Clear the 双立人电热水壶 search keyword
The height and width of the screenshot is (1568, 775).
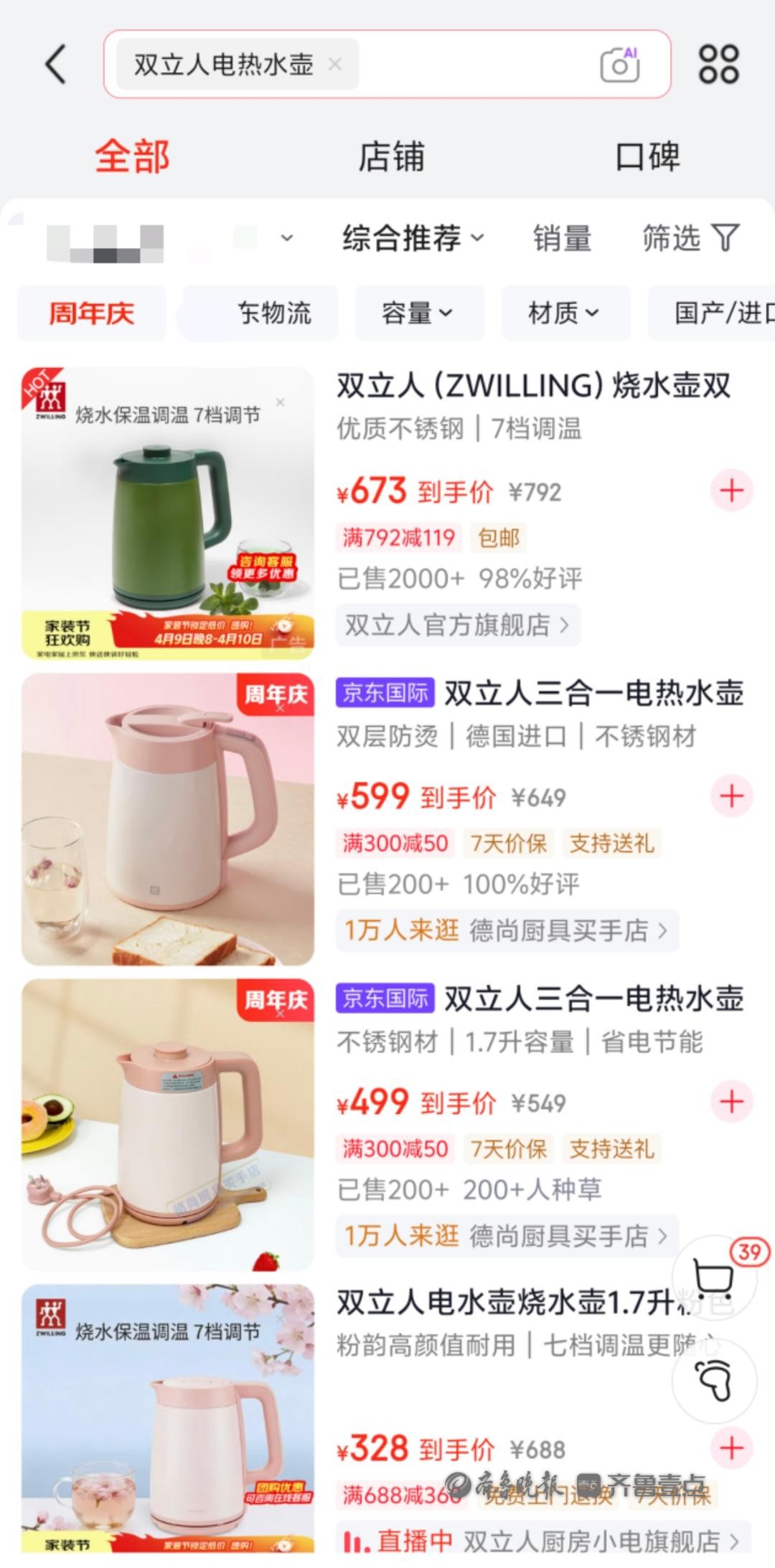334,65
